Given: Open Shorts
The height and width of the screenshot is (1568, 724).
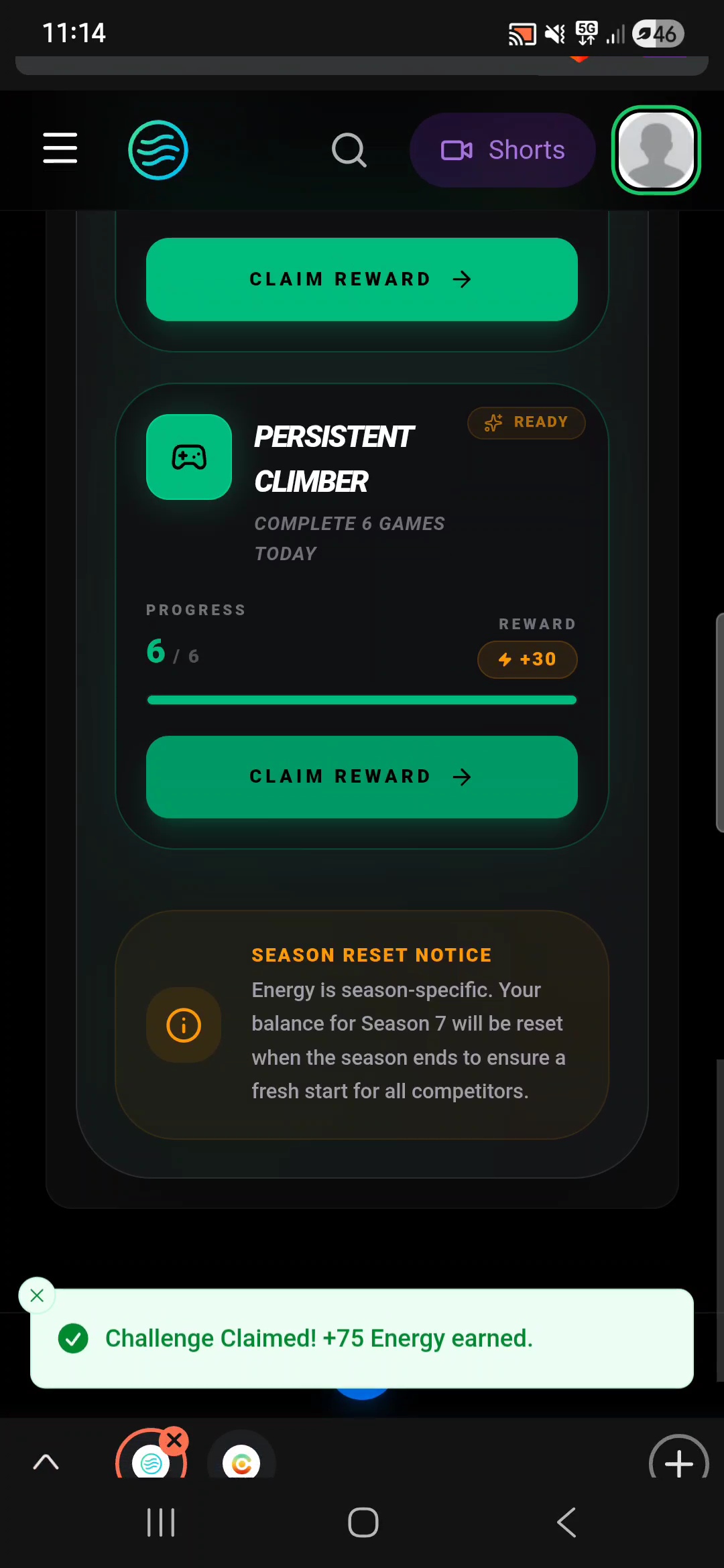Looking at the screenshot, I should click(x=503, y=150).
